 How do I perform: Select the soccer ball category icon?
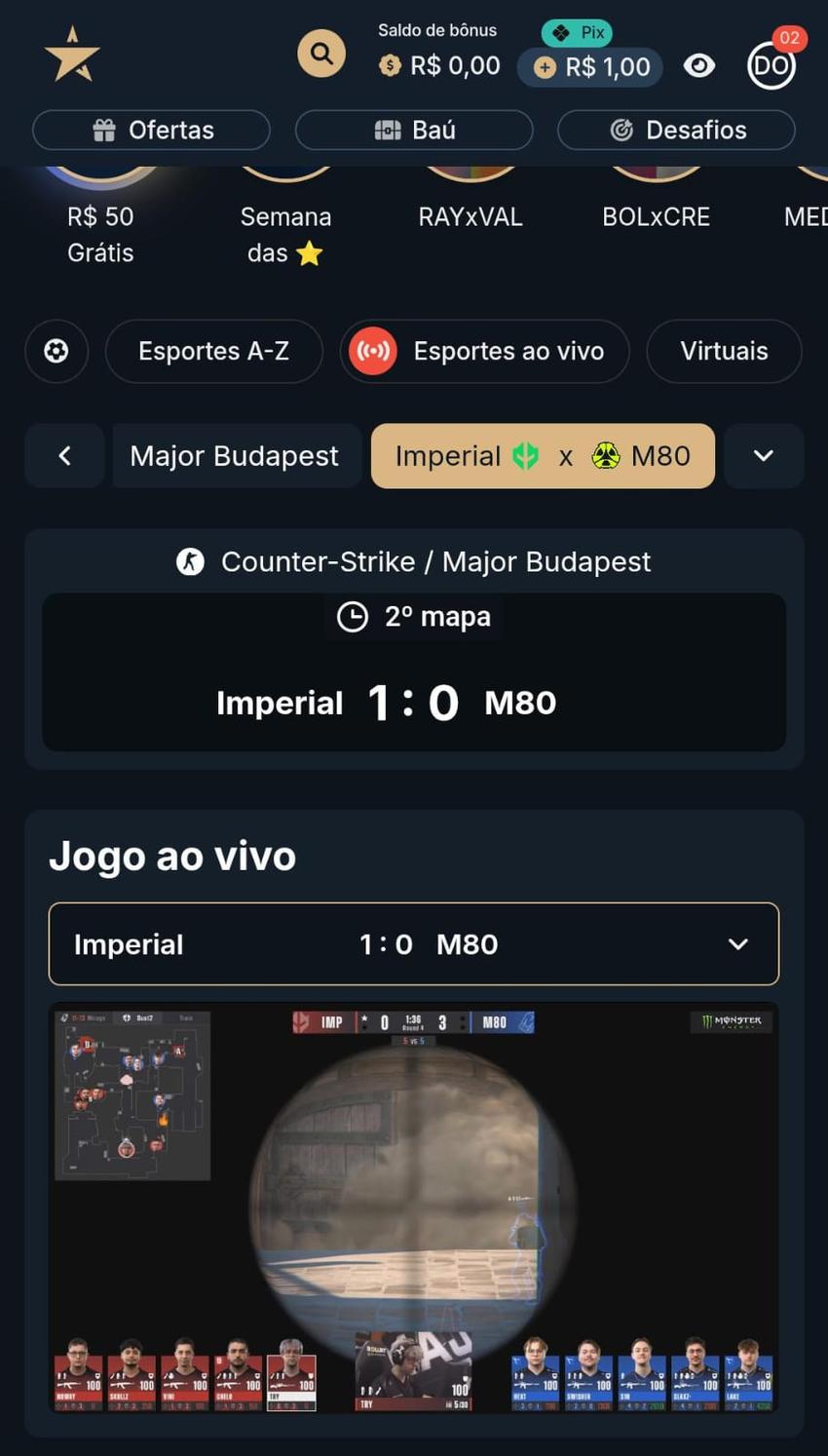[56, 351]
